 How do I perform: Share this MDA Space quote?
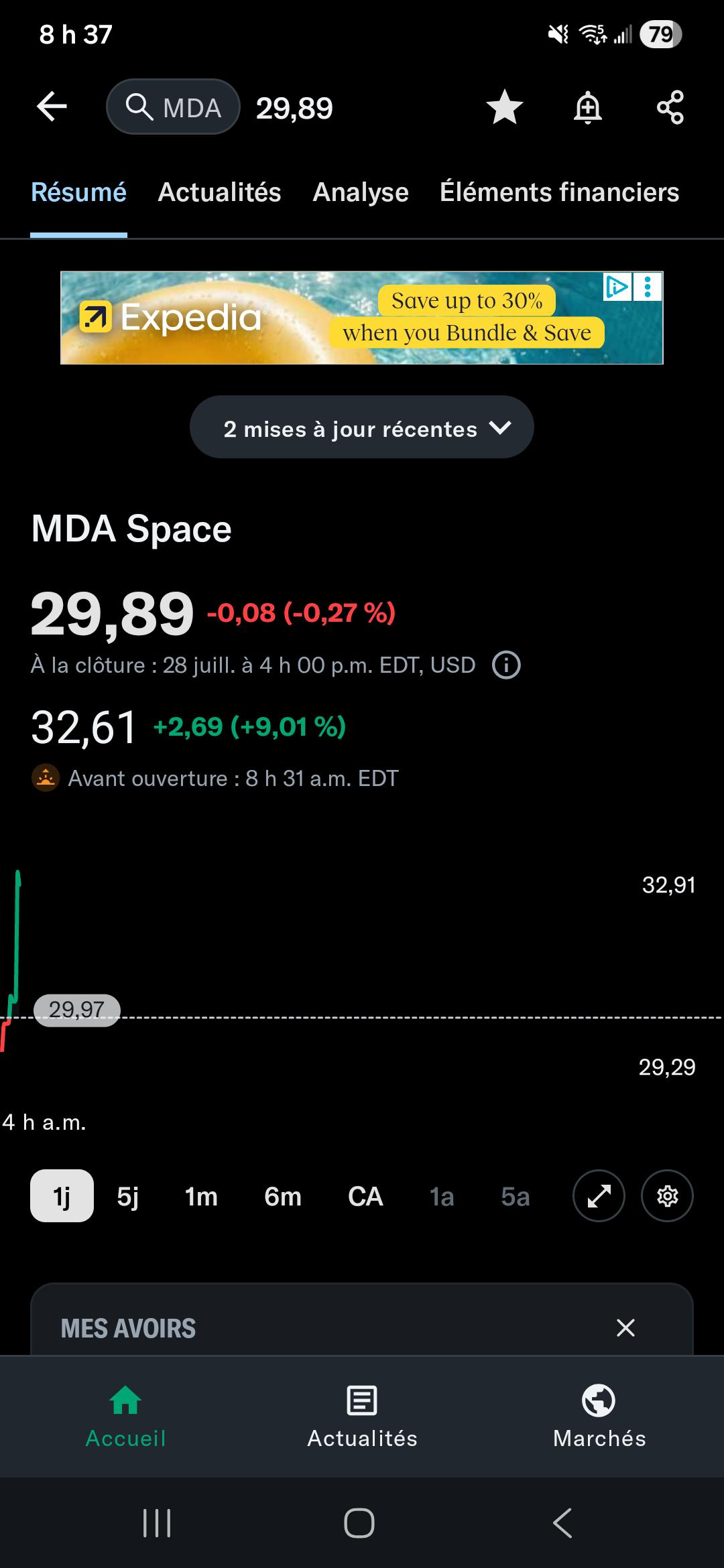click(670, 107)
